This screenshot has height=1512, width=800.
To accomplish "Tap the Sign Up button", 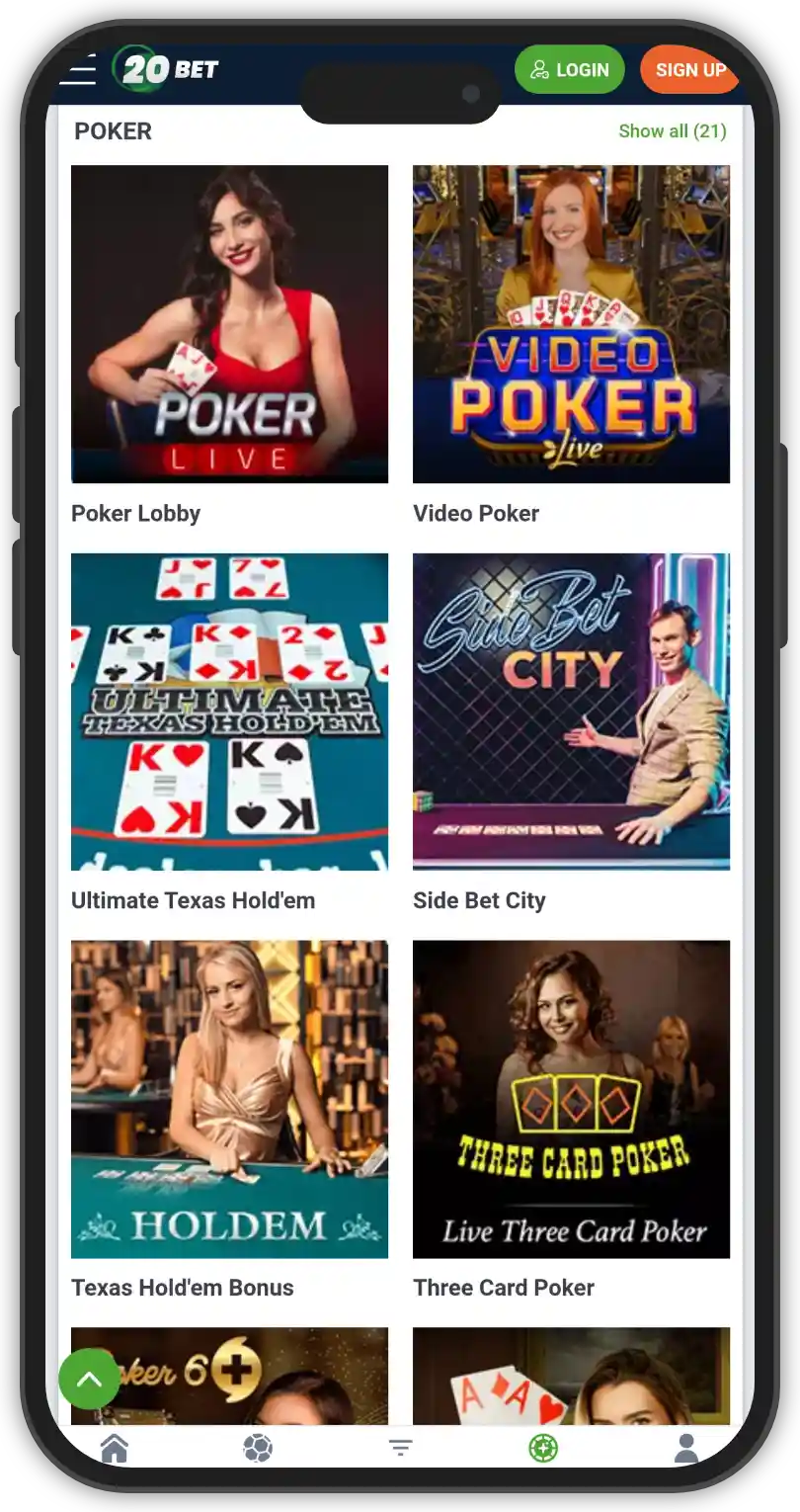I will click(689, 70).
